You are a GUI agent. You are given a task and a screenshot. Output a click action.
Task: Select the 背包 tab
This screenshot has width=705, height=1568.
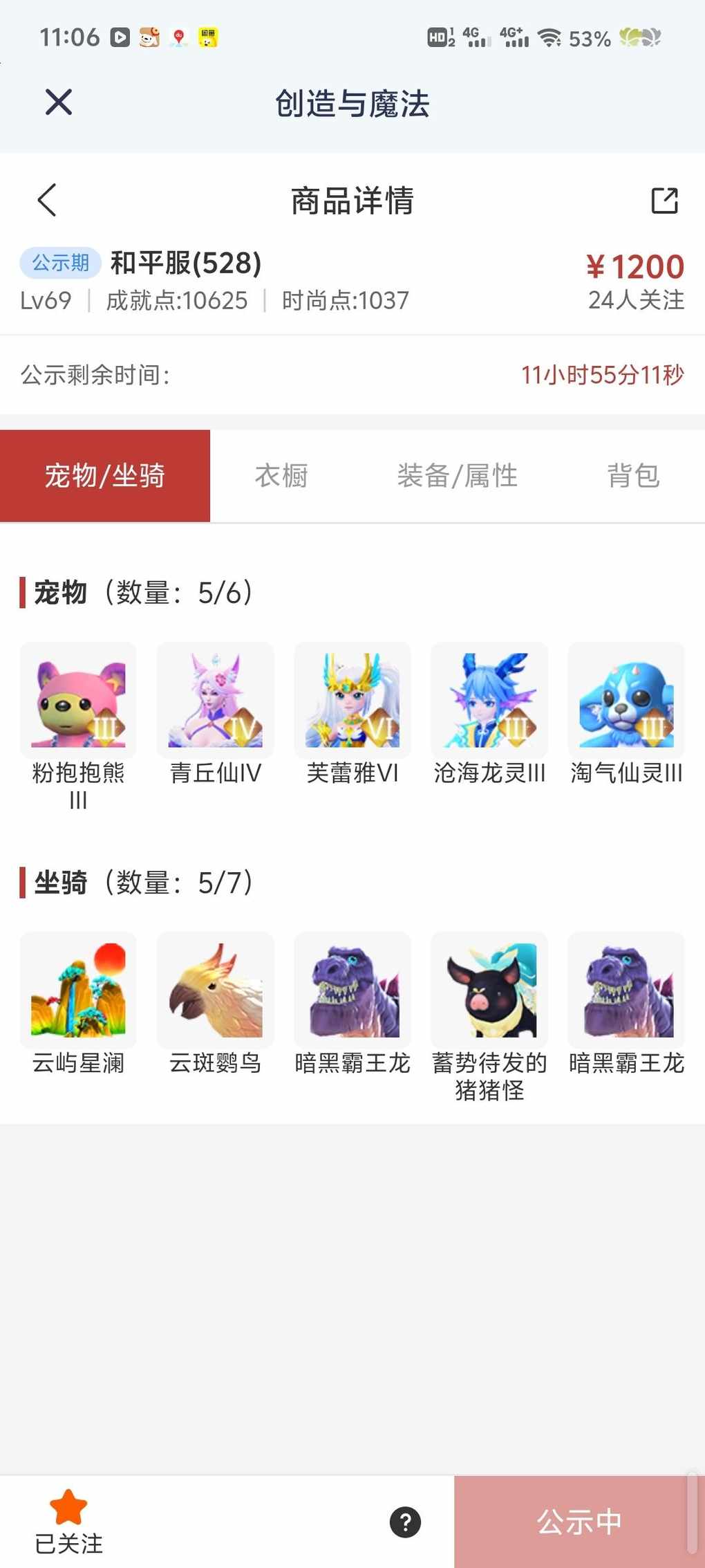tap(633, 476)
